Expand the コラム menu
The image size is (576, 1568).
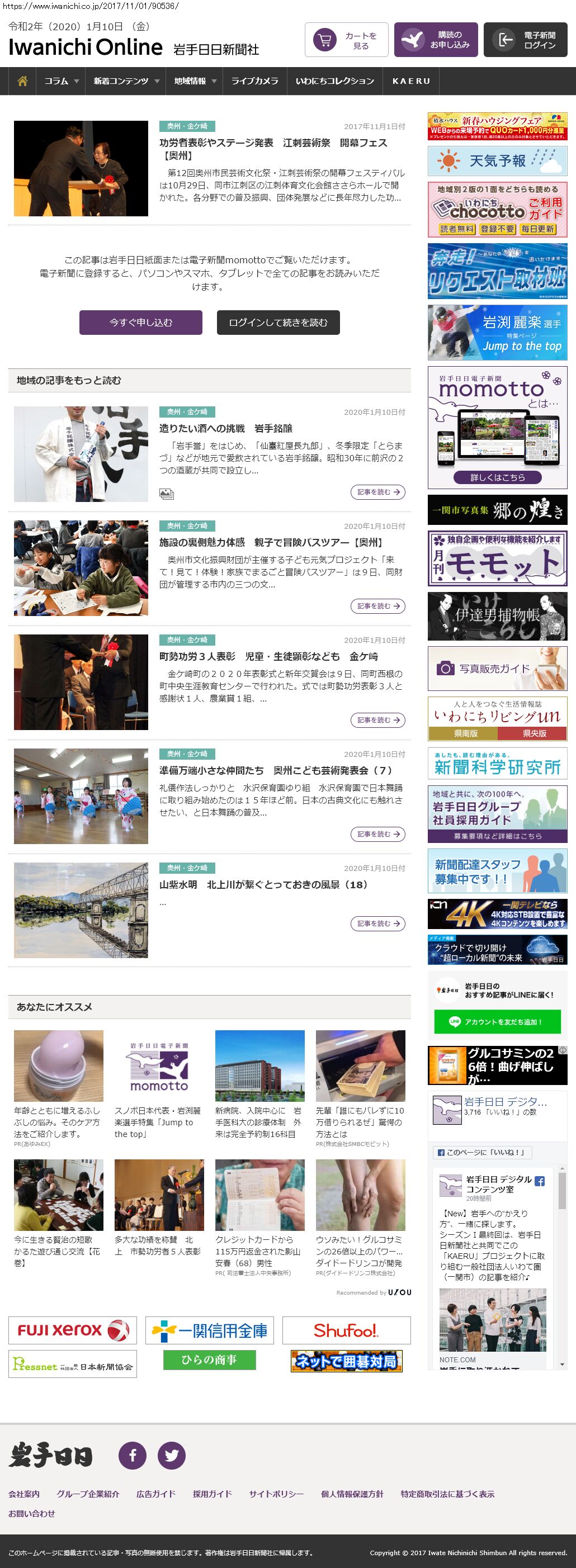pos(61,81)
